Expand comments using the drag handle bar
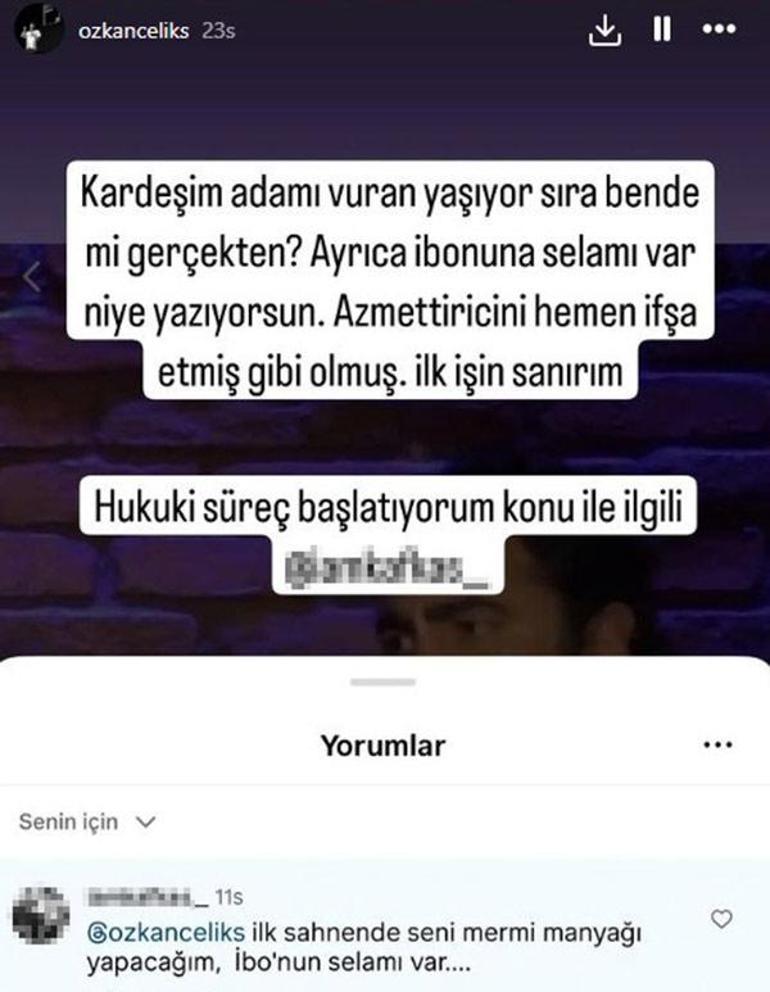 (385, 683)
